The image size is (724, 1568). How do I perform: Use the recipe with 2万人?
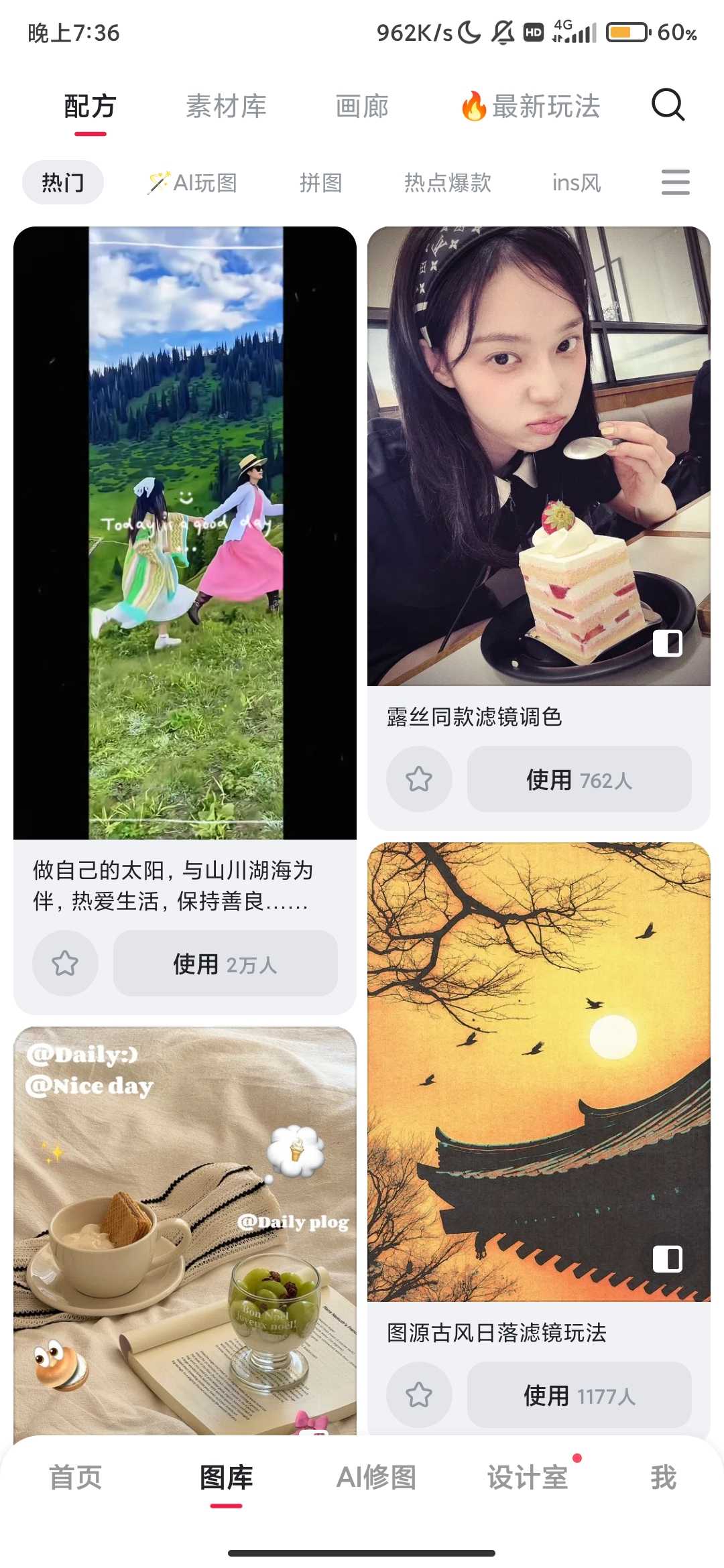(225, 964)
